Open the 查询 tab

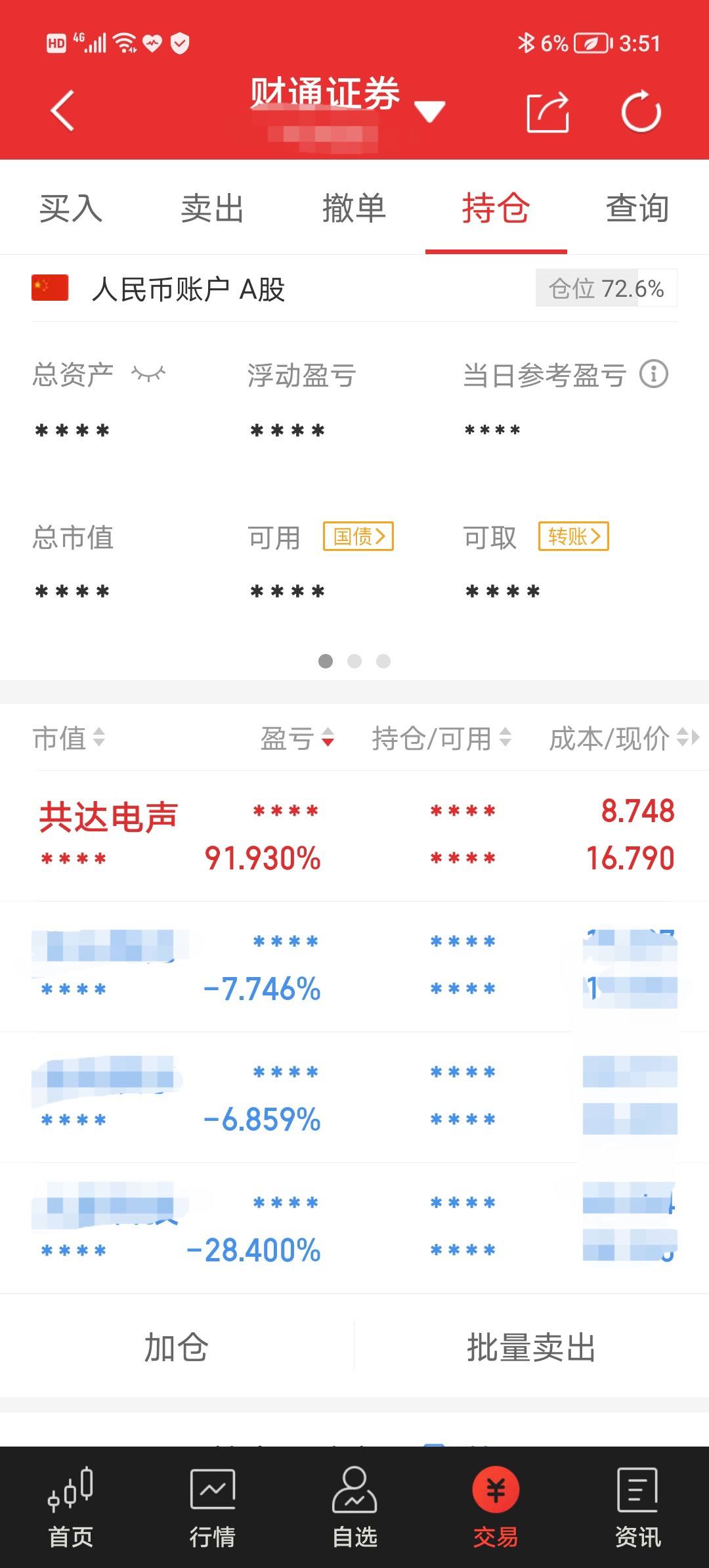[x=637, y=209]
